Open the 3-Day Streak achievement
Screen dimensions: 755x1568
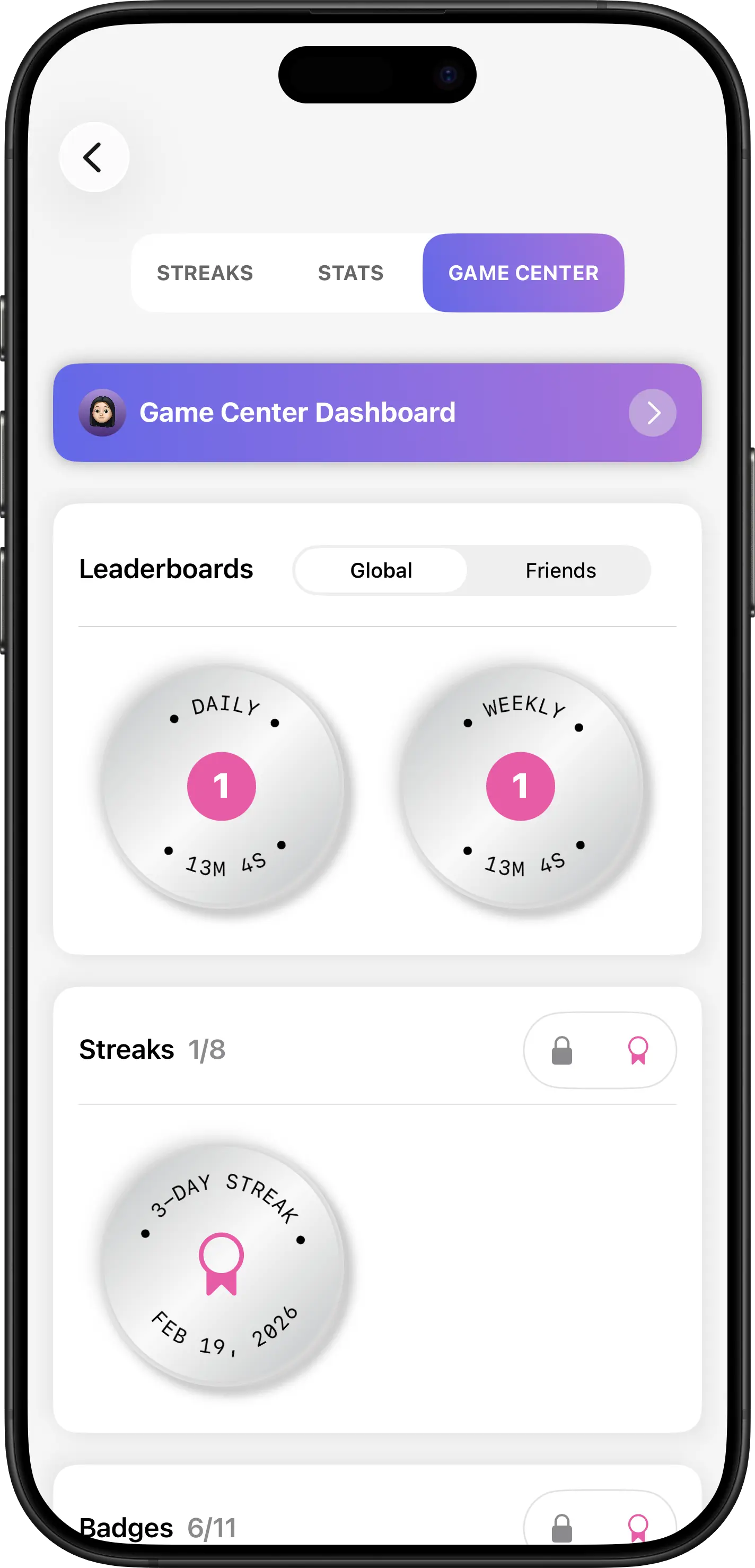[222, 1265]
